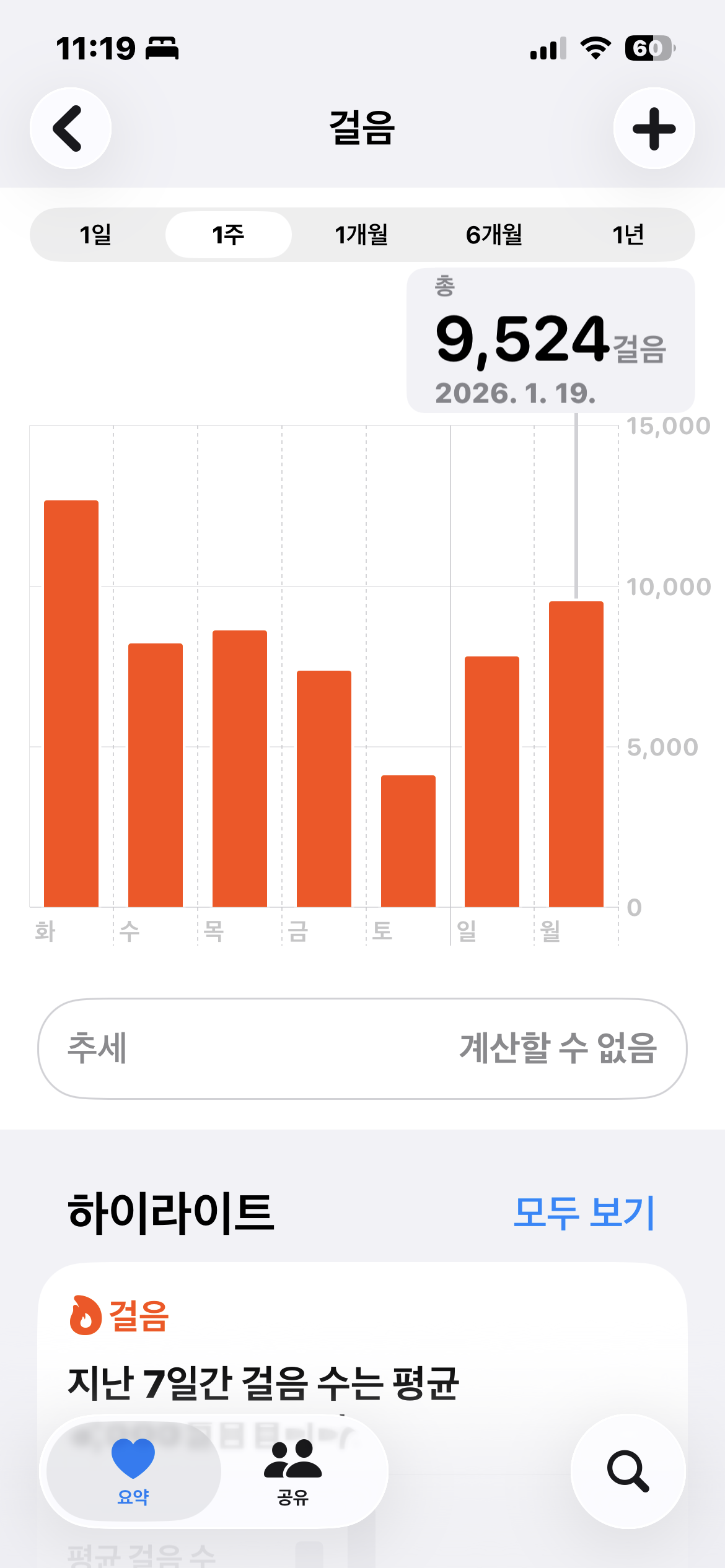The width and height of the screenshot is (725, 1568).
Task: Switch to the 1일 range
Action: (96, 235)
